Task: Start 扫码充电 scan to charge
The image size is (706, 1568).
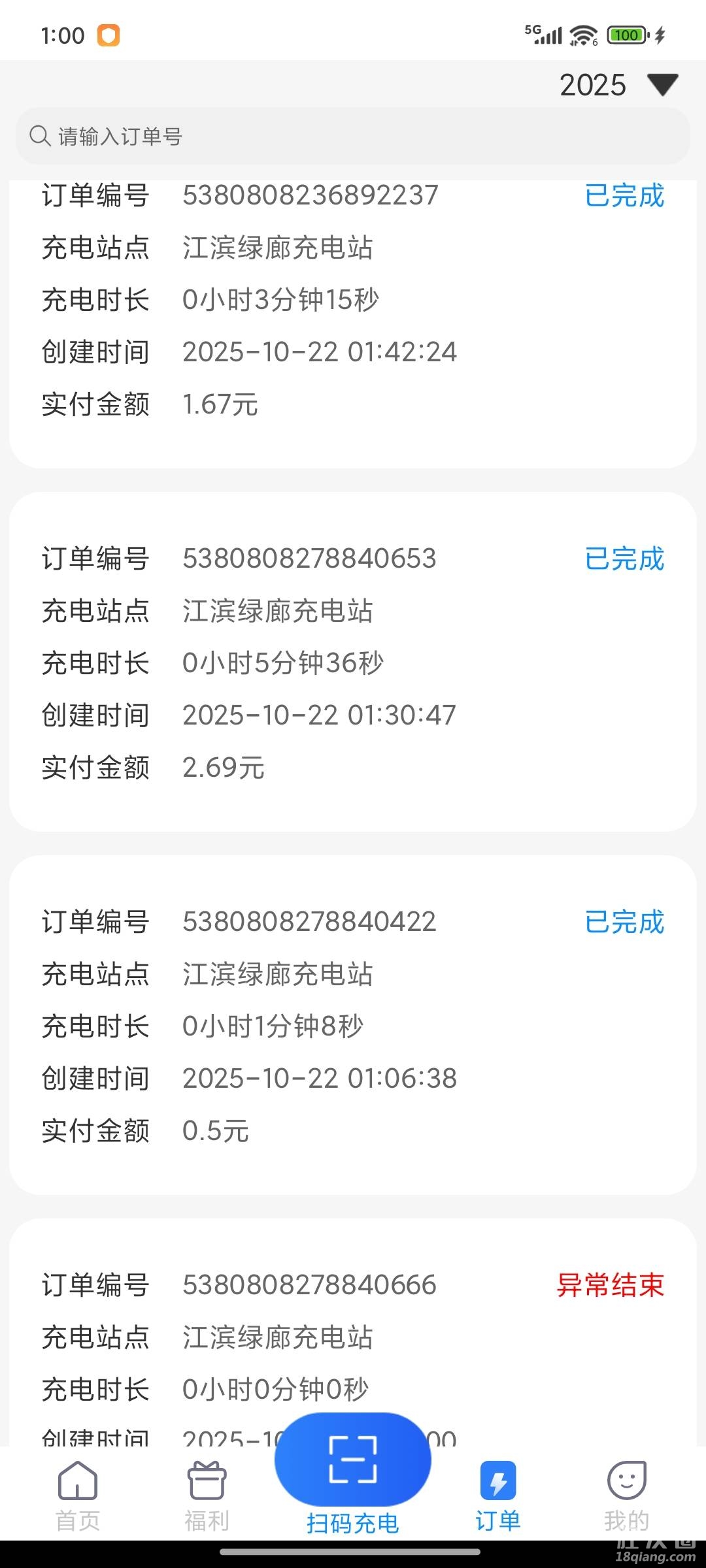Action: pyautogui.click(x=353, y=1470)
